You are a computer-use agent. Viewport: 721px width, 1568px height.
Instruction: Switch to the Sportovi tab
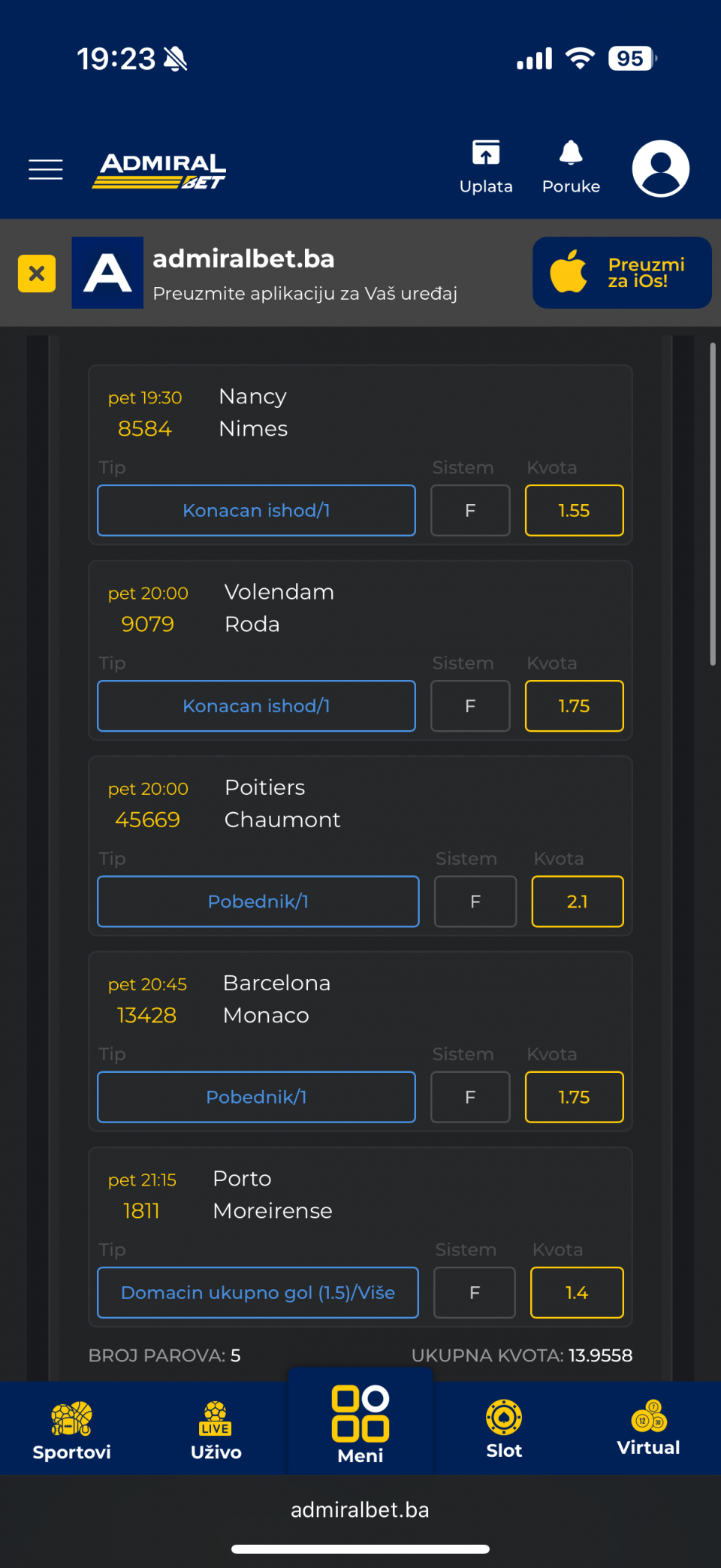72,1430
